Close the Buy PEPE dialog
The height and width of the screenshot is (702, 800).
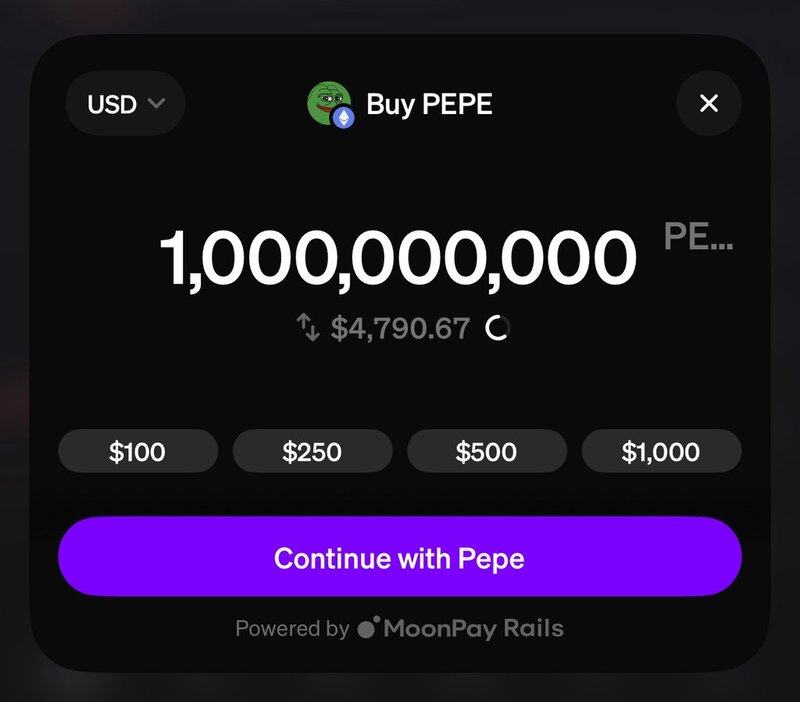(x=709, y=103)
